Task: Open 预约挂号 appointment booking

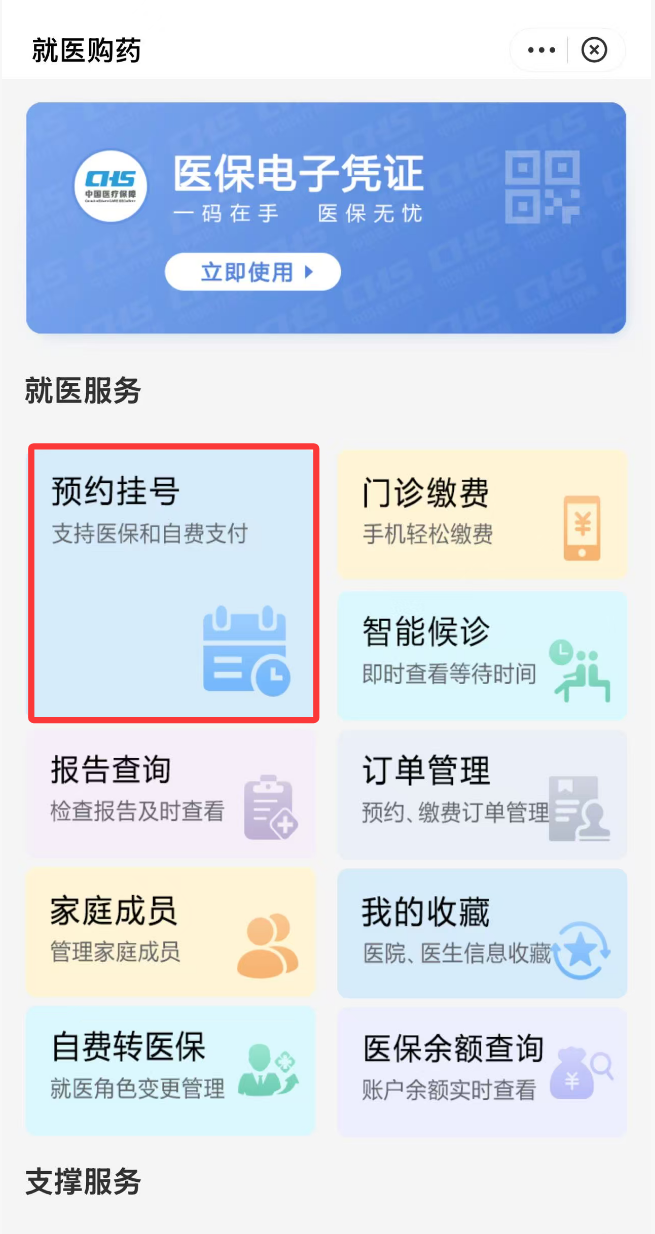Action: click(x=174, y=583)
